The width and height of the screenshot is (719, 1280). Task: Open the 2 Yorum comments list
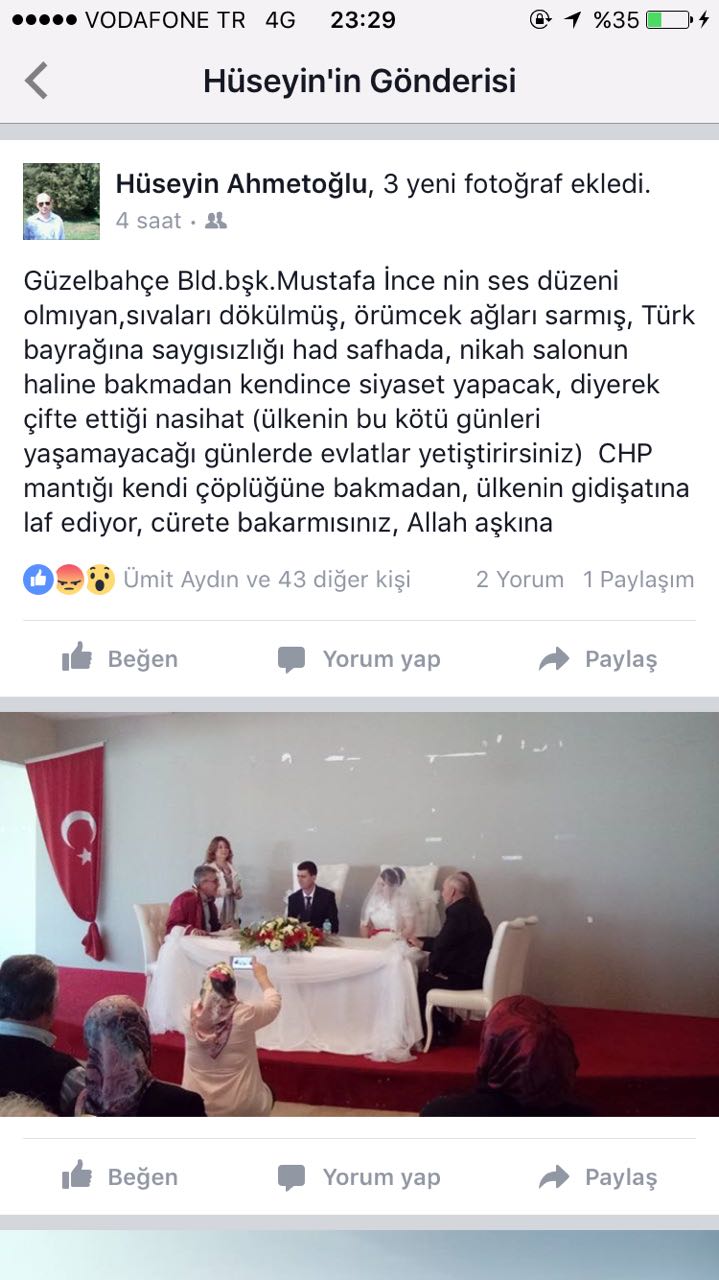point(519,579)
